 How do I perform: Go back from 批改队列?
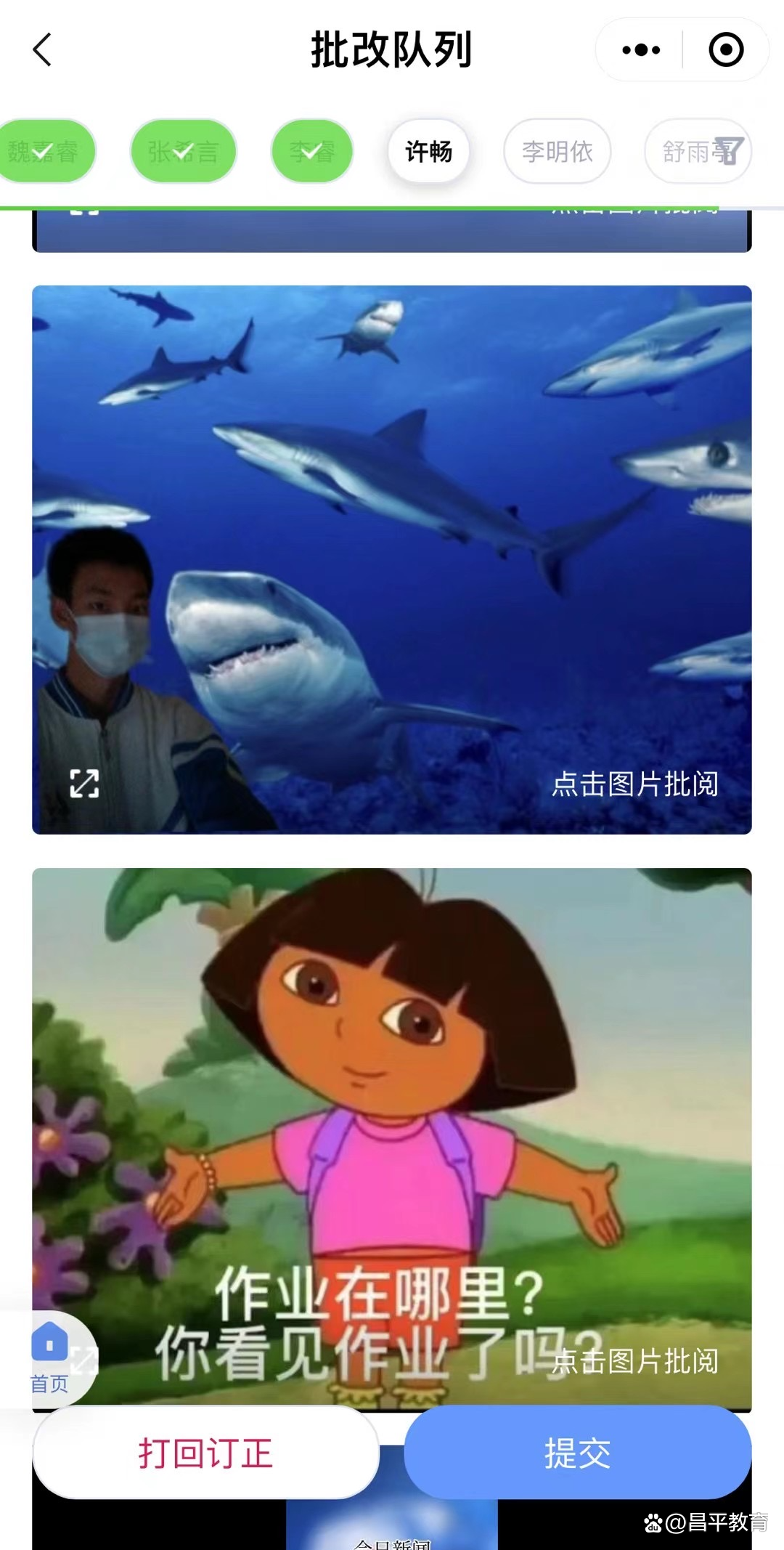pos(42,50)
